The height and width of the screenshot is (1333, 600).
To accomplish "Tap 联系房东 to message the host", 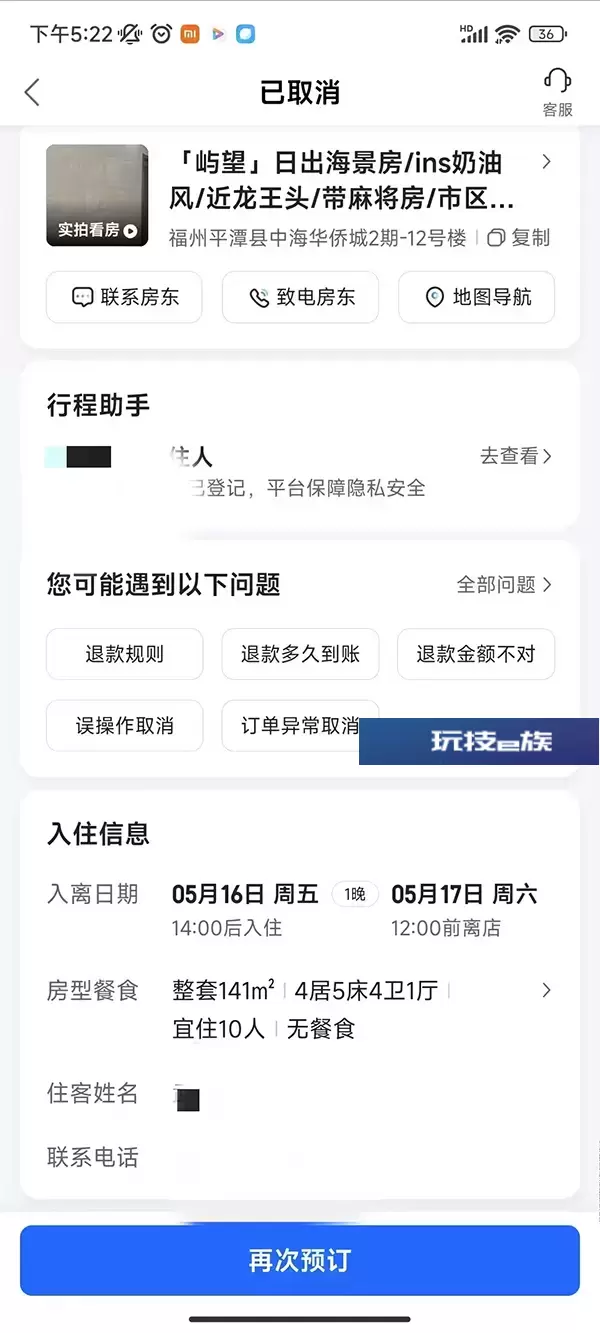I will pyautogui.click(x=124, y=297).
